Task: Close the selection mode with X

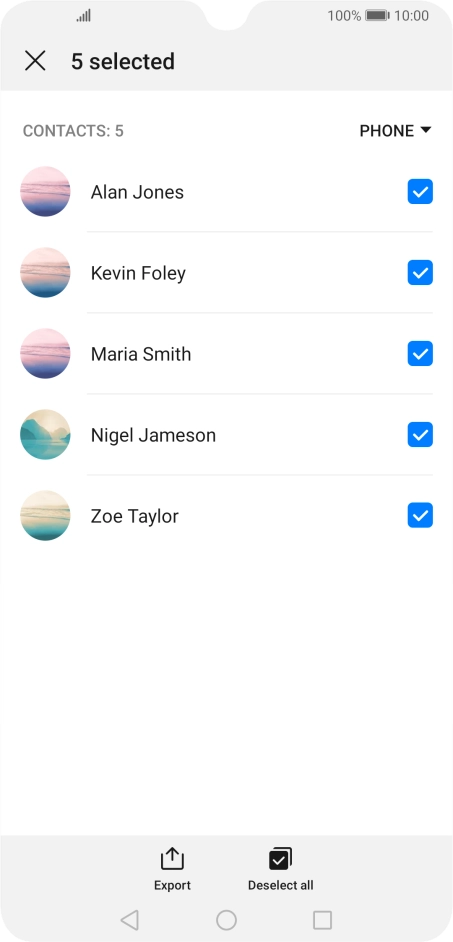Action: click(35, 61)
